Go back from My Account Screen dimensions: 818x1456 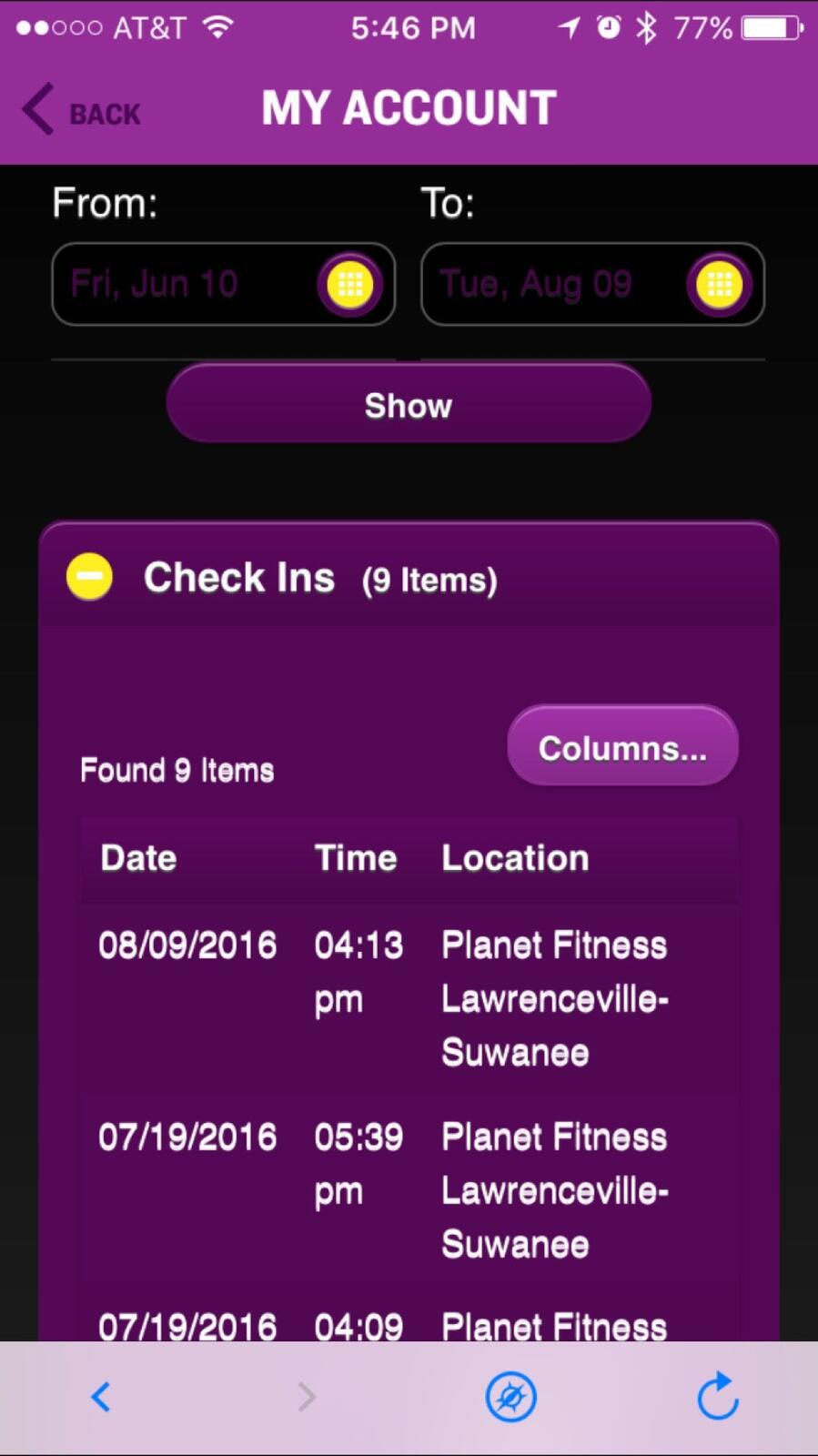click(x=82, y=111)
